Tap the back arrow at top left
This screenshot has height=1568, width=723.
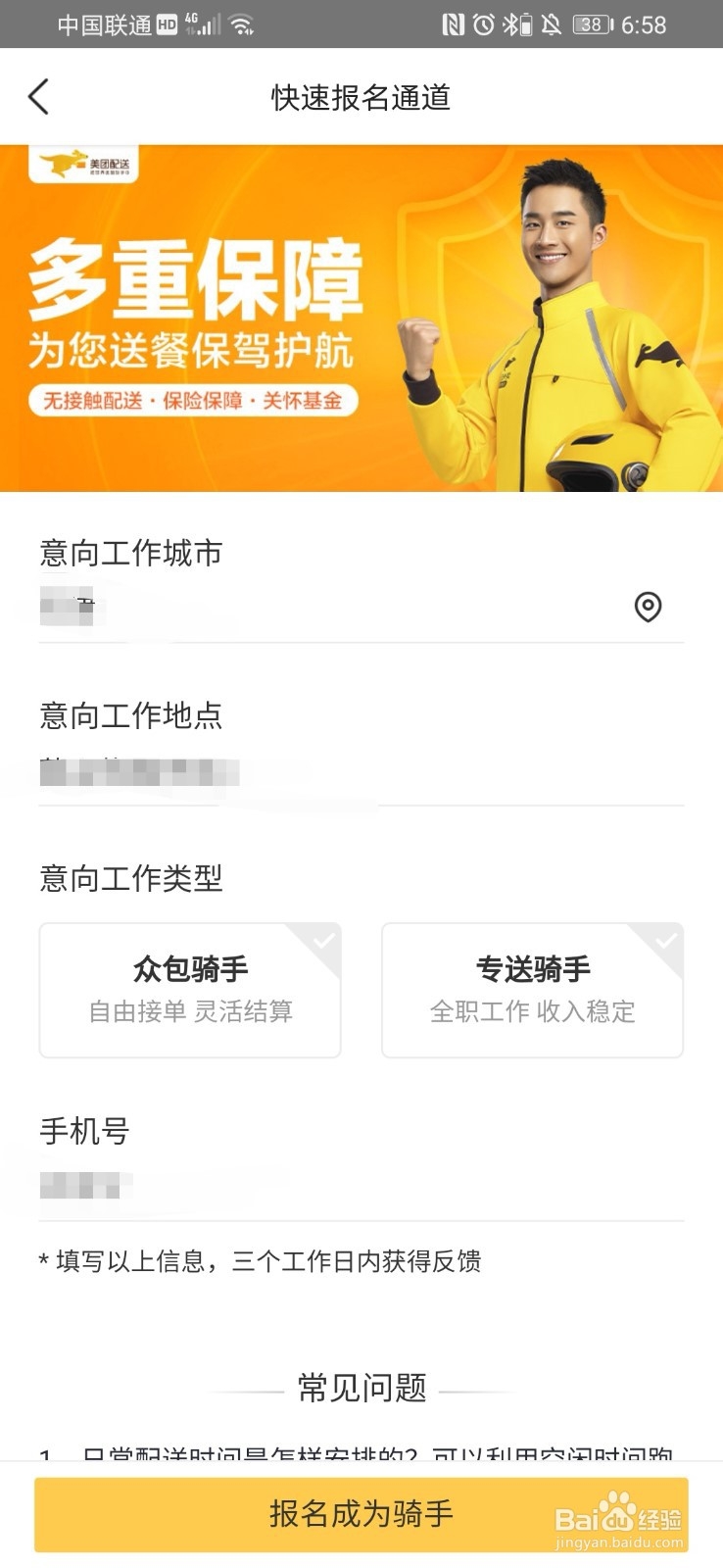(x=39, y=97)
